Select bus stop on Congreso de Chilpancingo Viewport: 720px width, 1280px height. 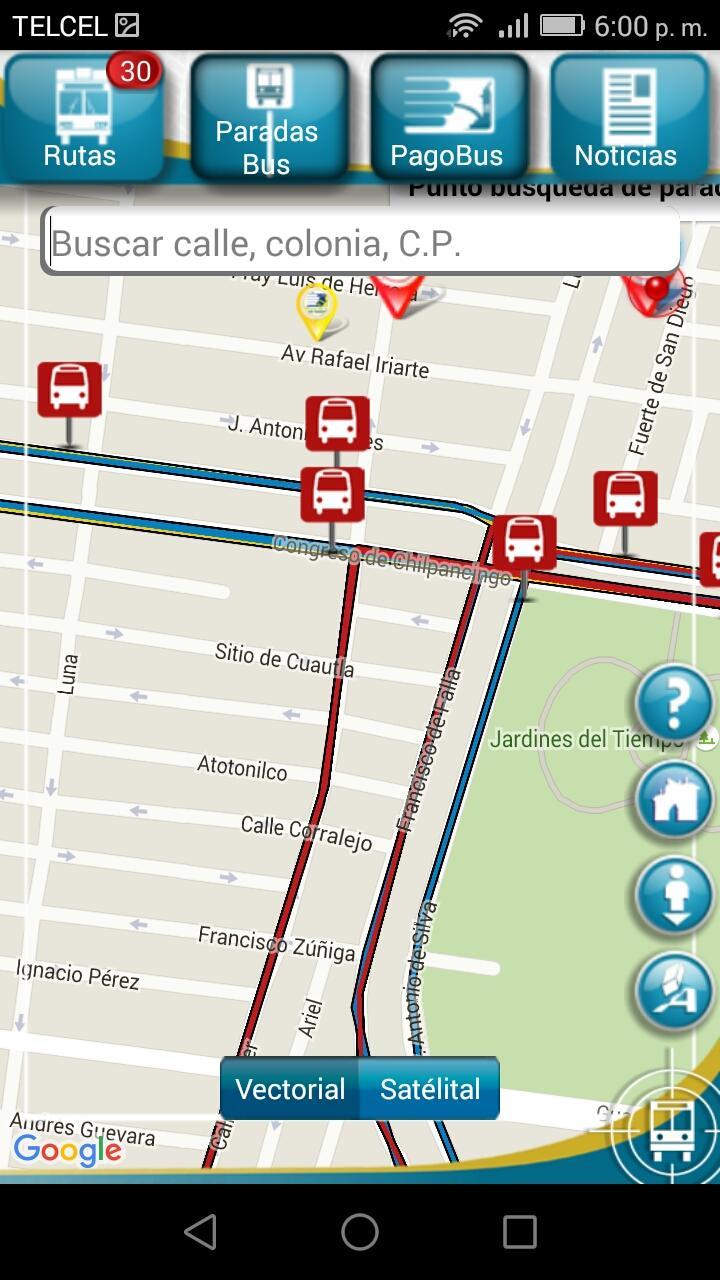tap(332, 494)
